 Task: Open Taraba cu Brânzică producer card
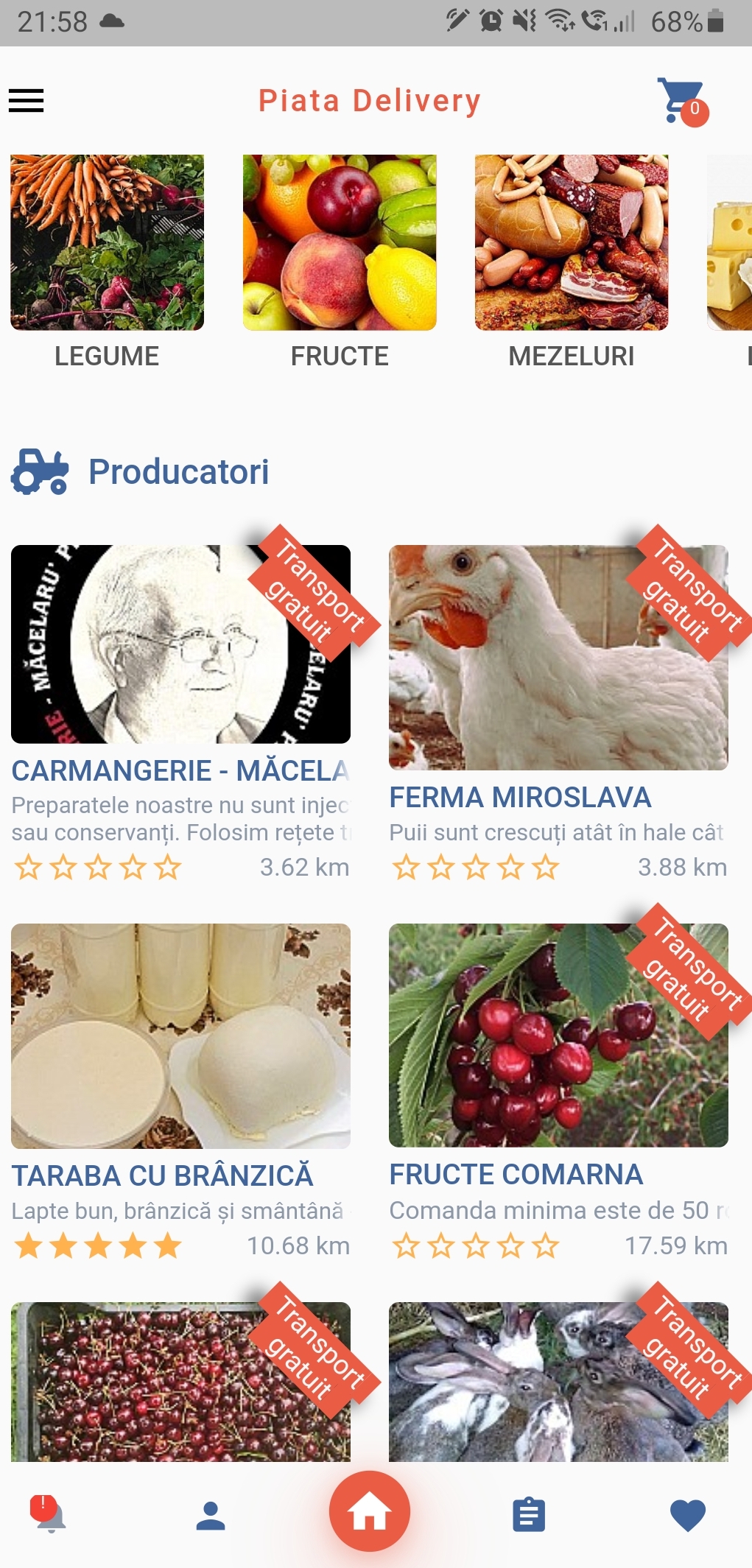tap(180, 1036)
